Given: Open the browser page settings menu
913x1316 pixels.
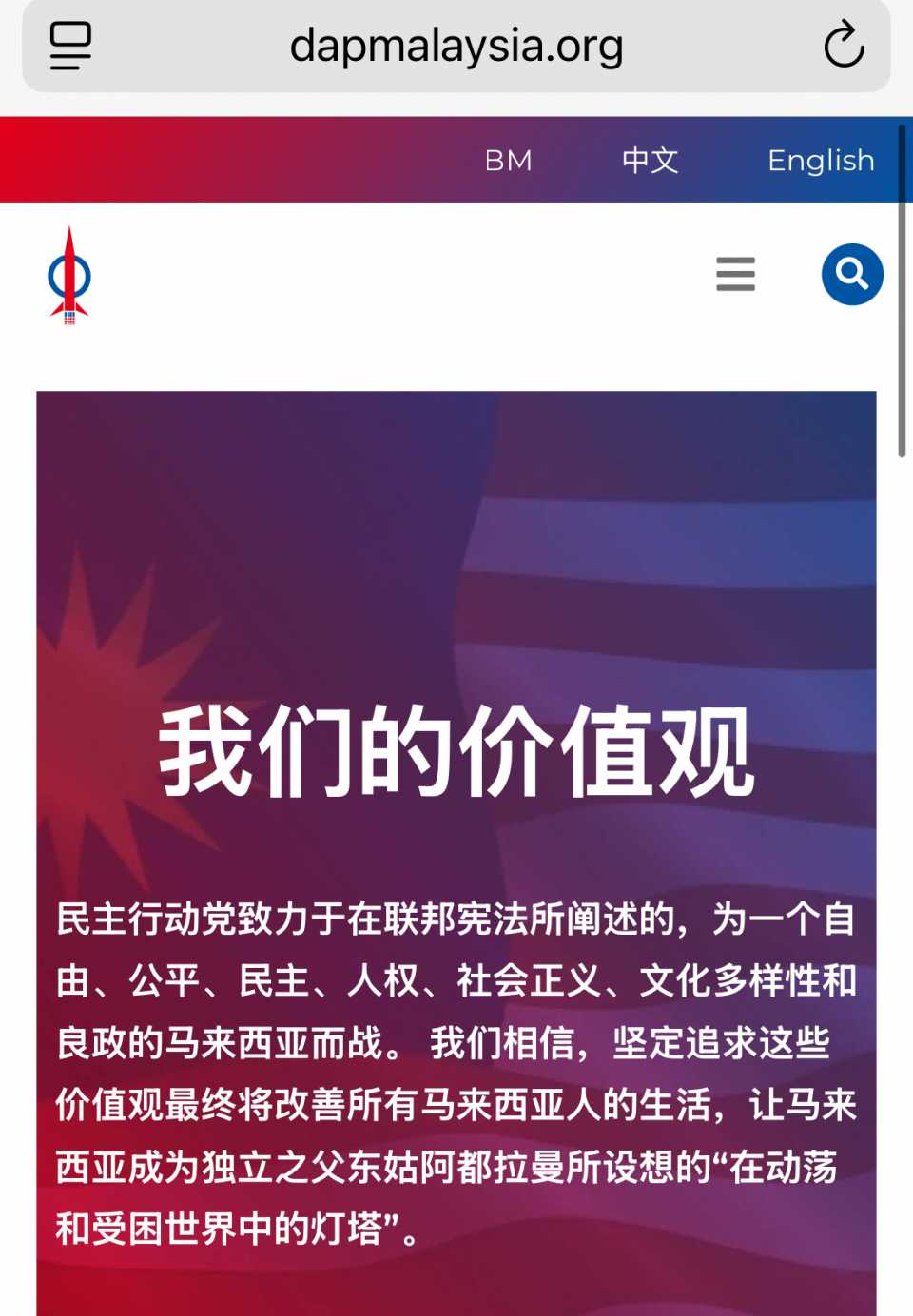Looking at the screenshot, I should click(x=70, y=46).
